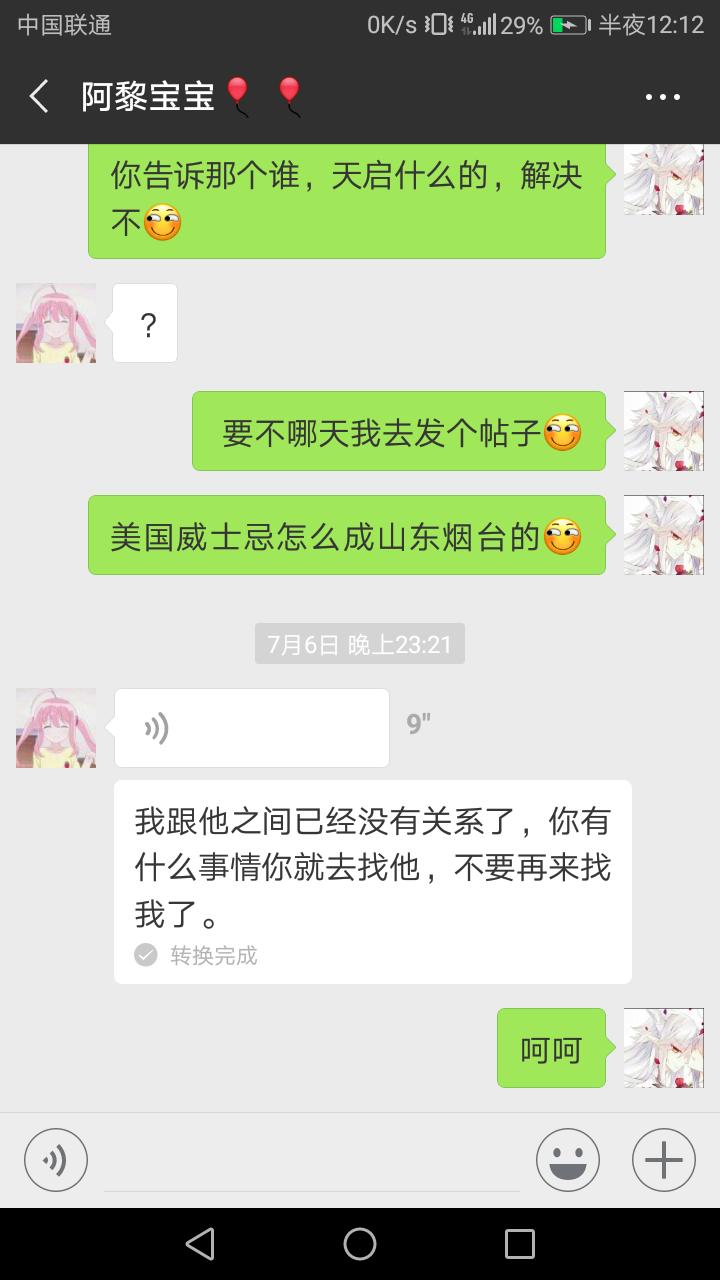Open the plus attachment menu
This screenshot has width=720, height=1280.
click(663, 1160)
